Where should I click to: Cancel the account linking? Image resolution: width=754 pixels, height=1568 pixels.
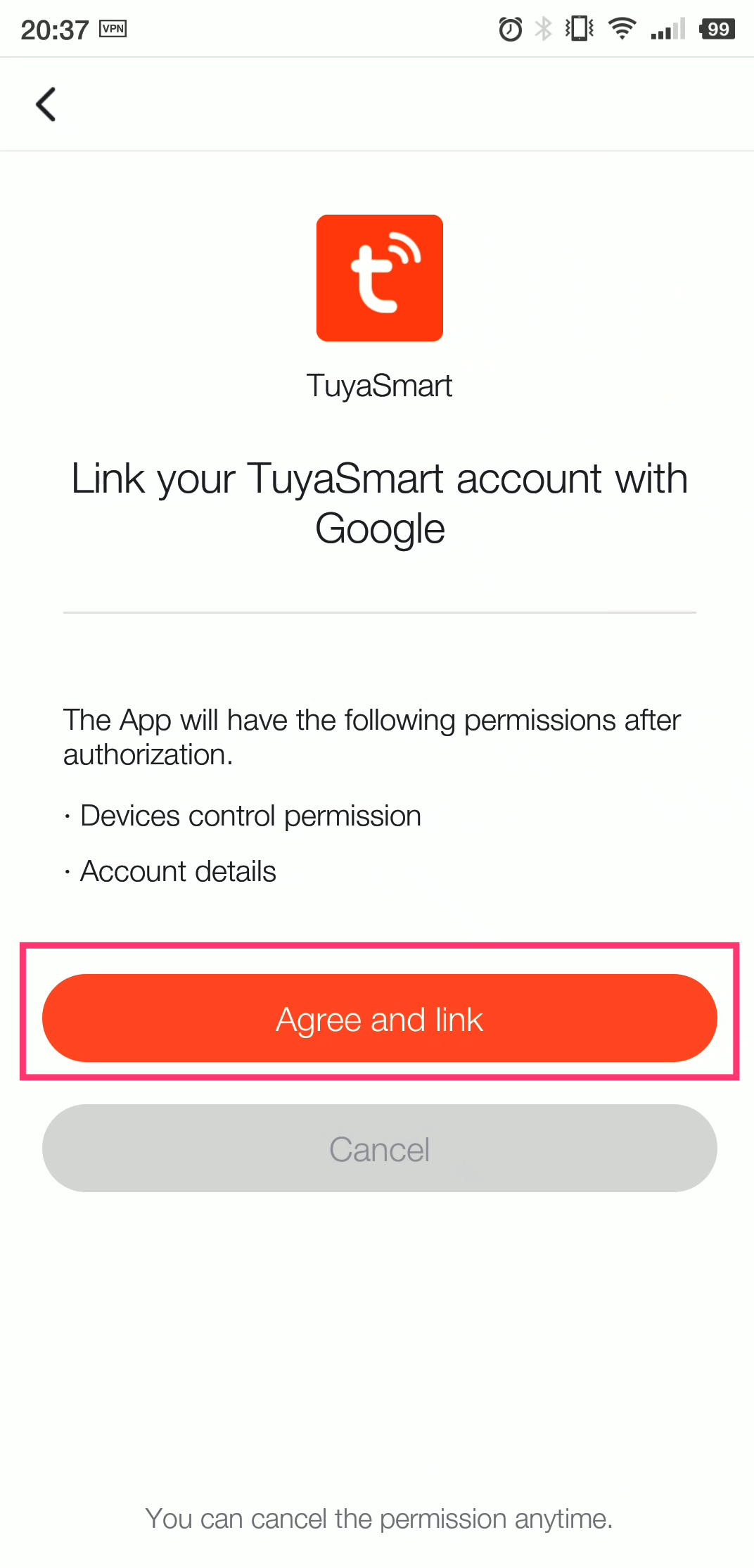(380, 1149)
